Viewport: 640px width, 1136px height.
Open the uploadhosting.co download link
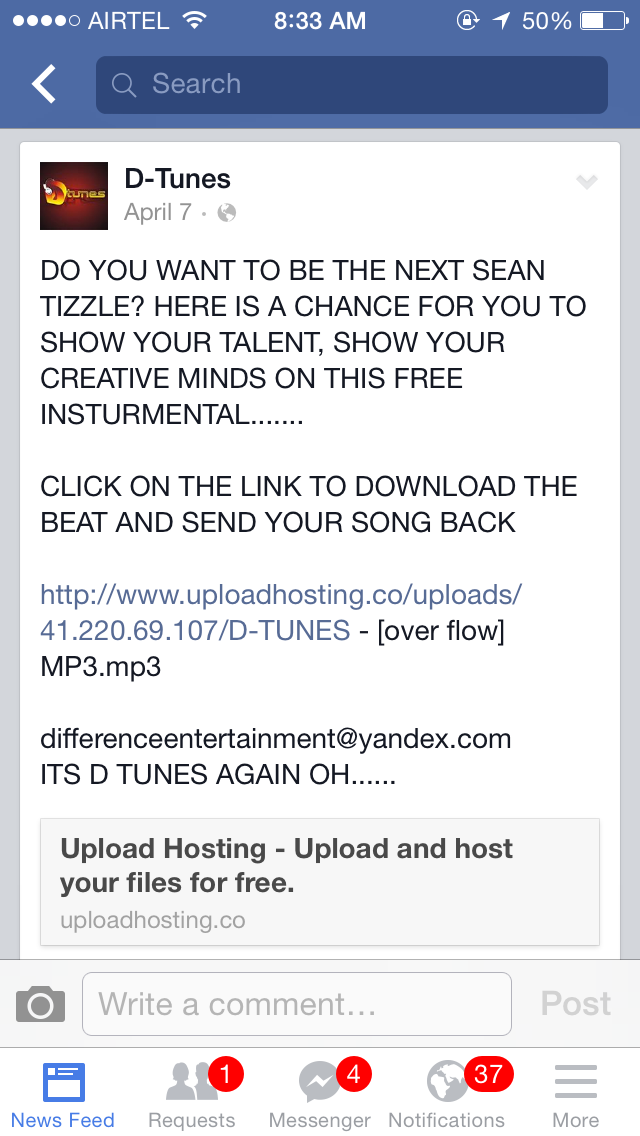(280, 612)
